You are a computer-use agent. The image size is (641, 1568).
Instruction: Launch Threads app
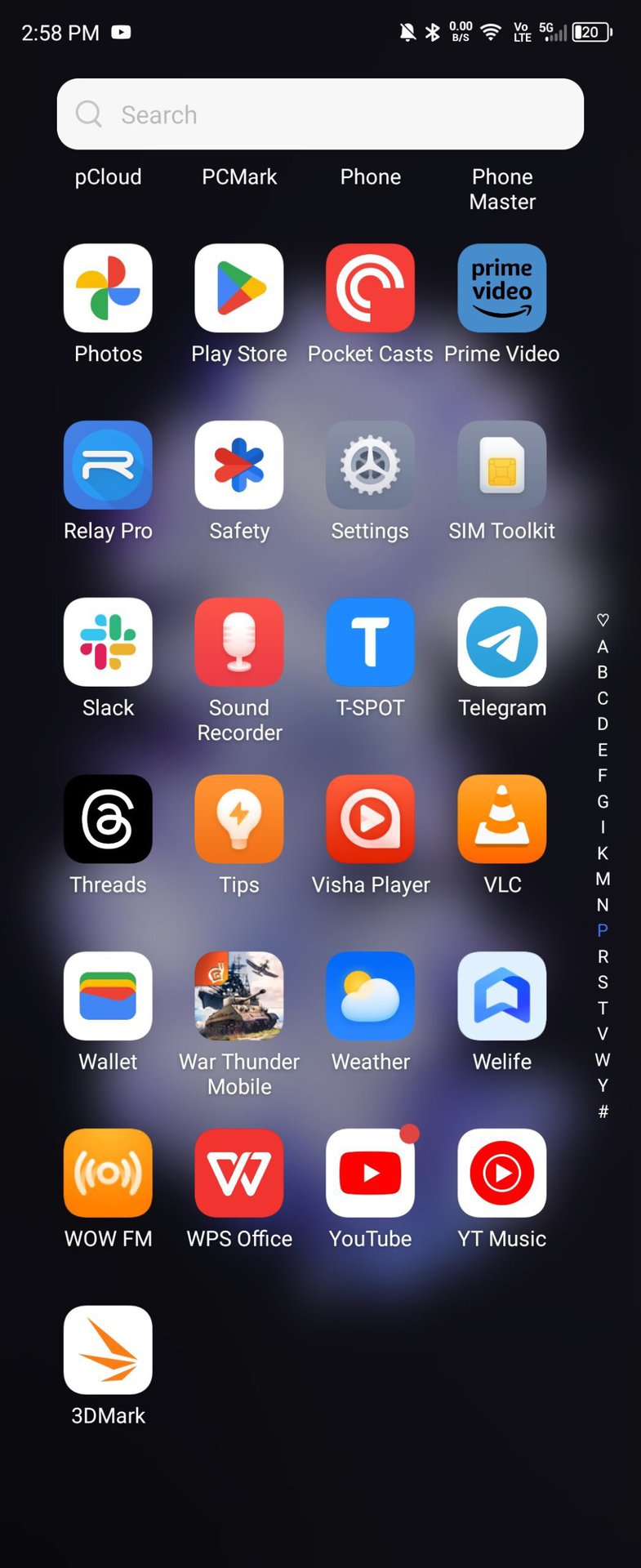click(x=108, y=819)
